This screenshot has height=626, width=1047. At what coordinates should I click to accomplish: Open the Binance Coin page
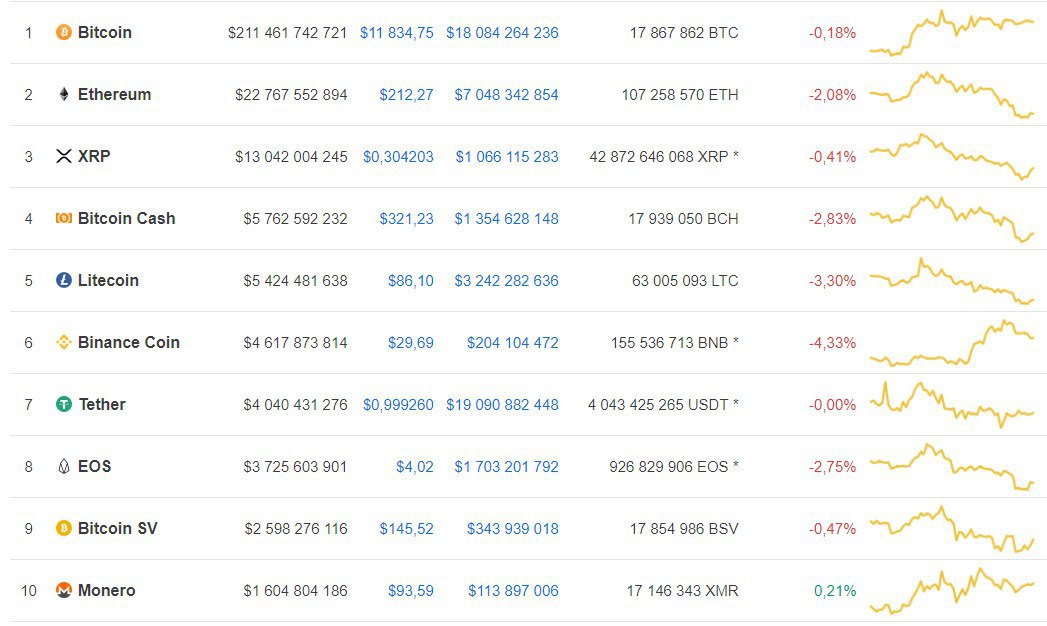point(129,342)
